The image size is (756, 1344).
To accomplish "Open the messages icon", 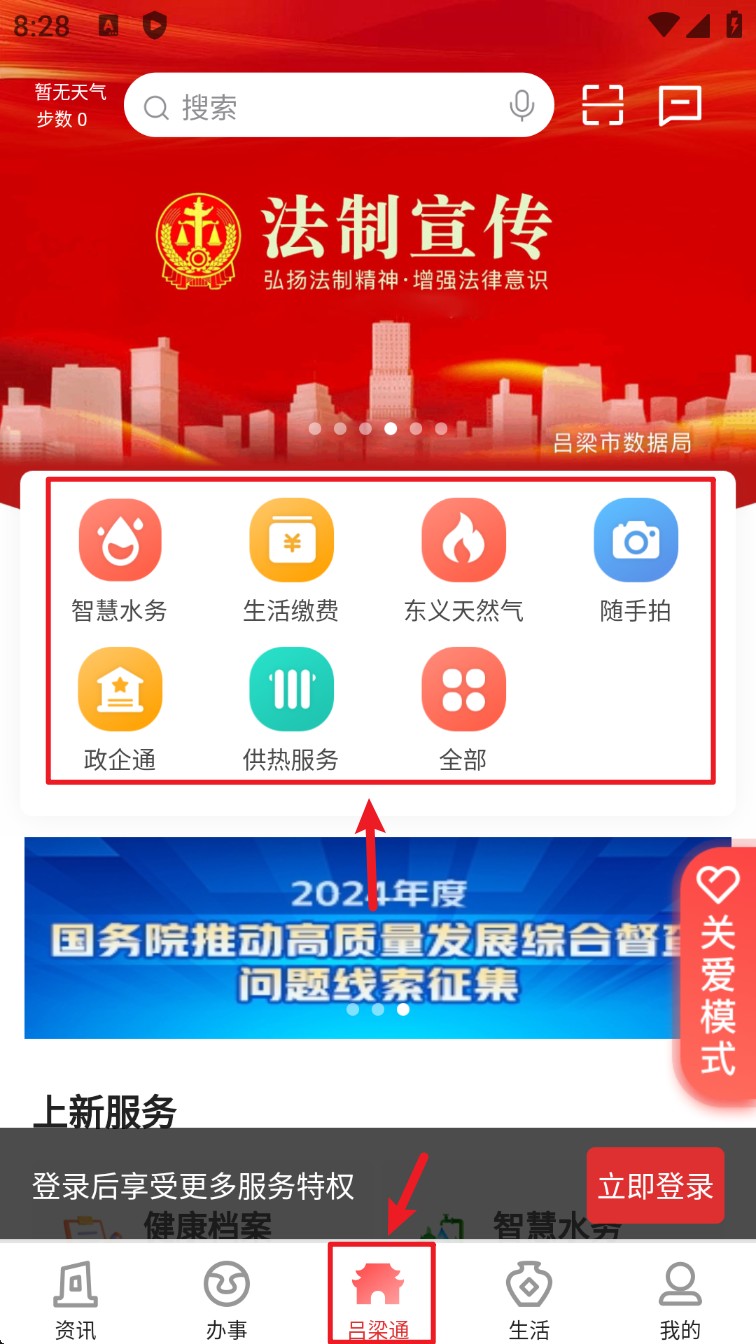I will pyautogui.click(x=680, y=106).
